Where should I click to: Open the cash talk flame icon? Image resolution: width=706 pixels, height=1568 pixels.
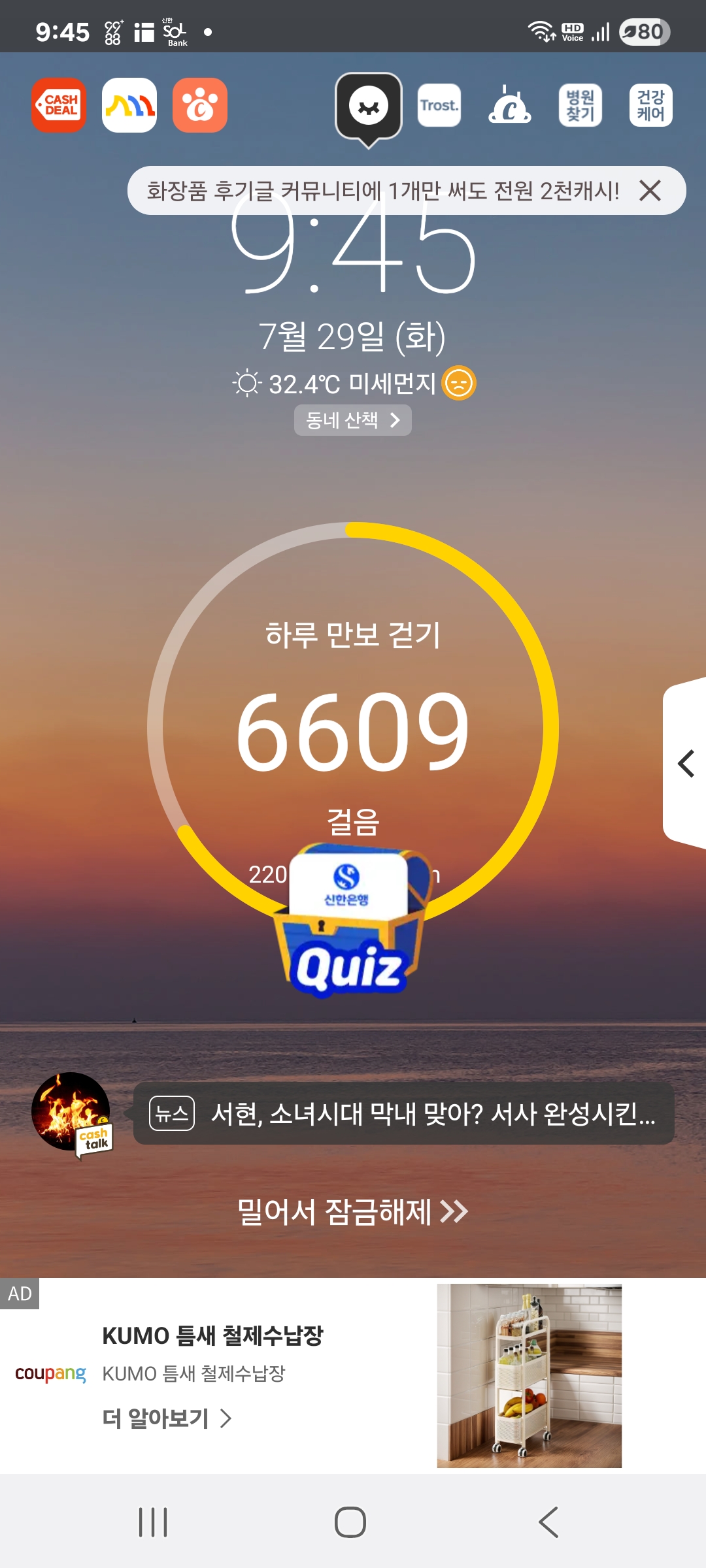pos(72,1112)
